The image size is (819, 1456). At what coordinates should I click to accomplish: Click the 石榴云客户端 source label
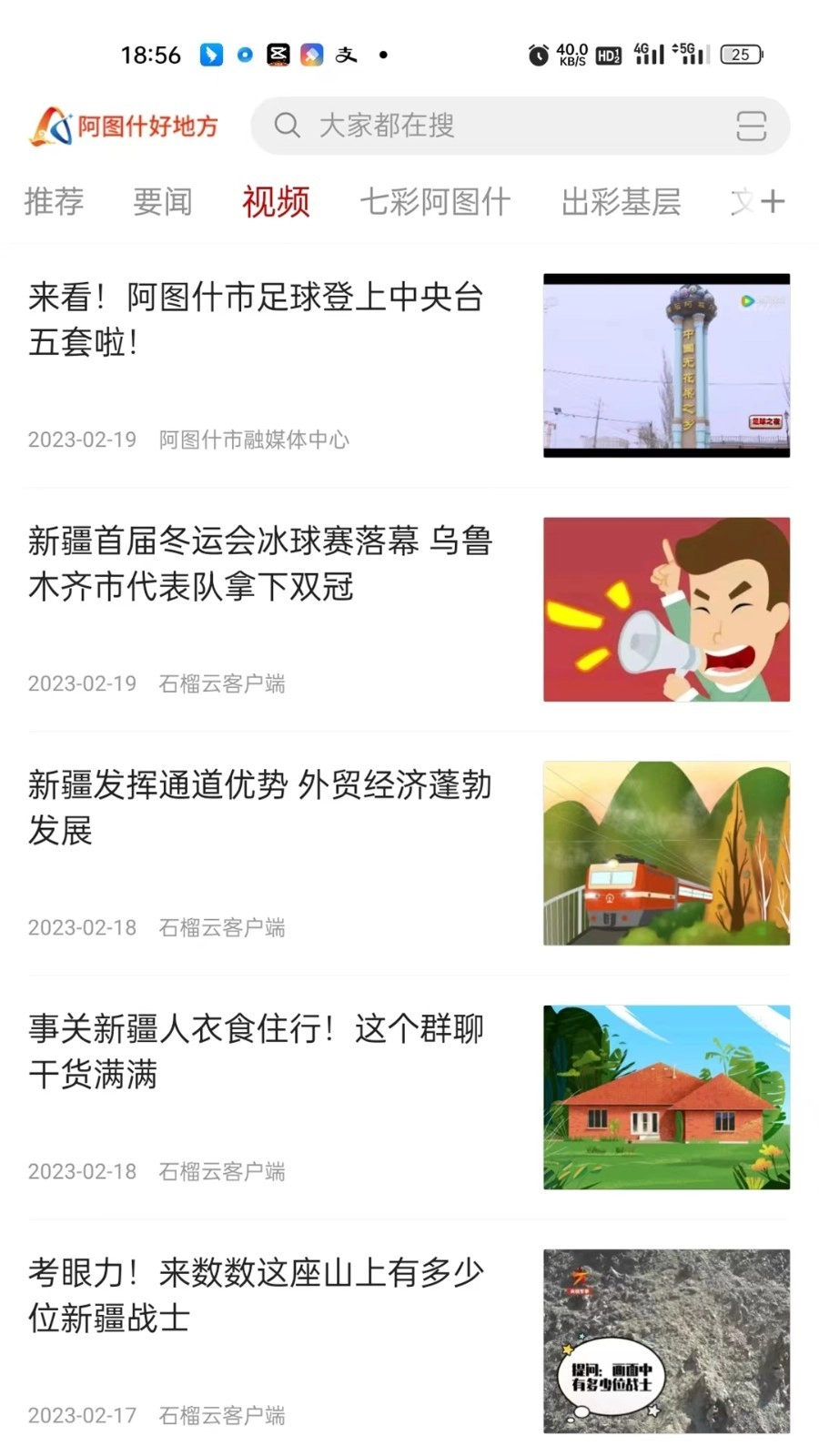pyautogui.click(x=221, y=683)
